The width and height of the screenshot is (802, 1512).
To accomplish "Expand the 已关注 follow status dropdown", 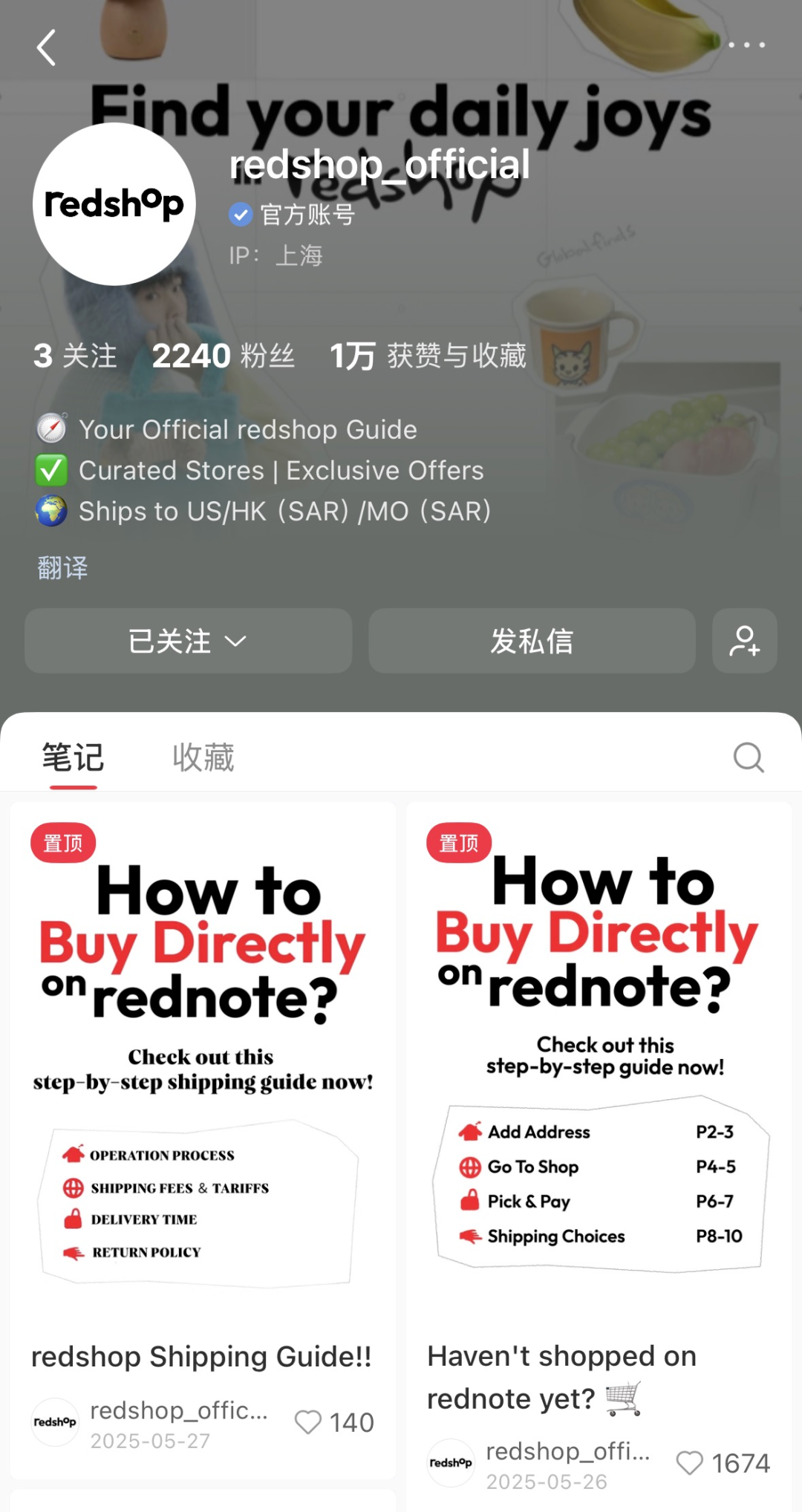I will click(187, 642).
